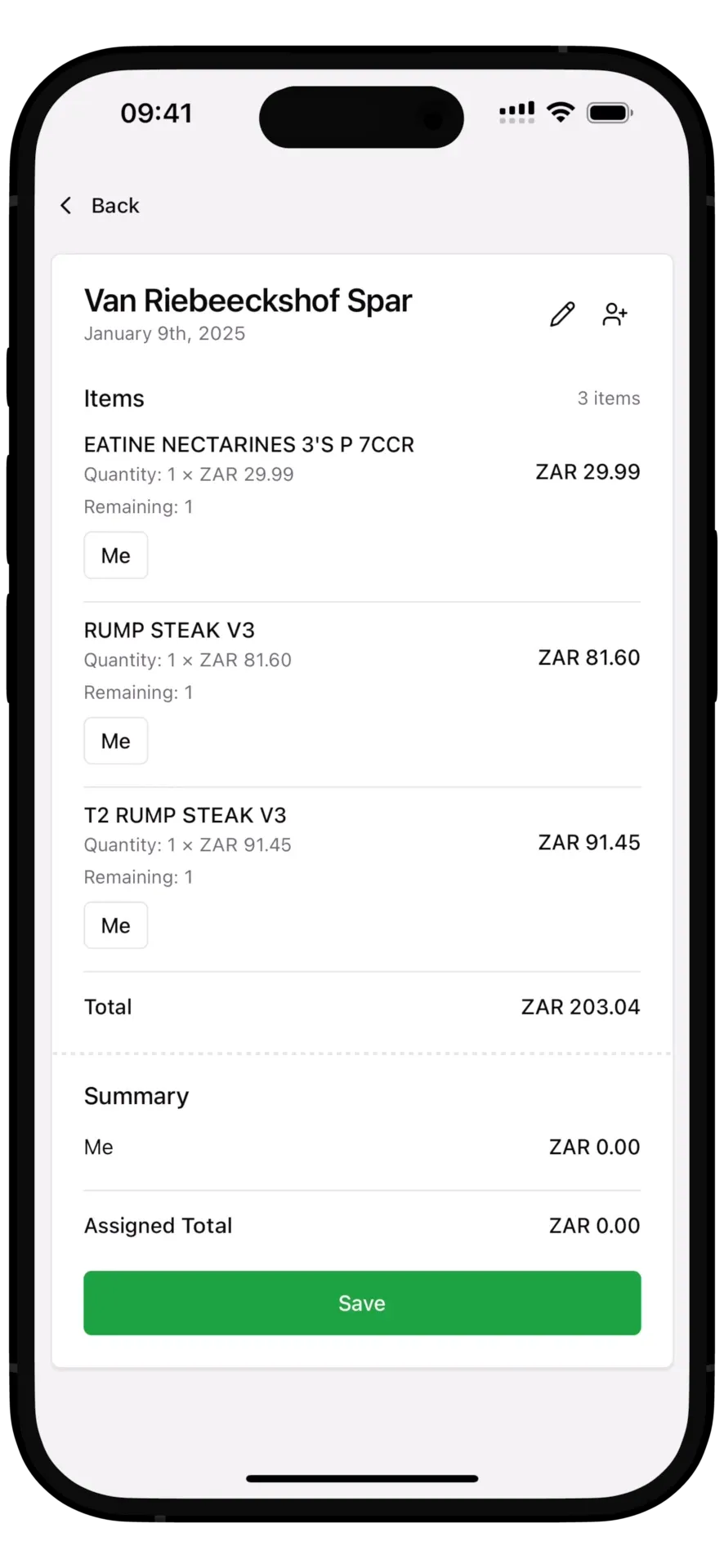Open the add person icon
724x1568 pixels.
click(x=615, y=314)
